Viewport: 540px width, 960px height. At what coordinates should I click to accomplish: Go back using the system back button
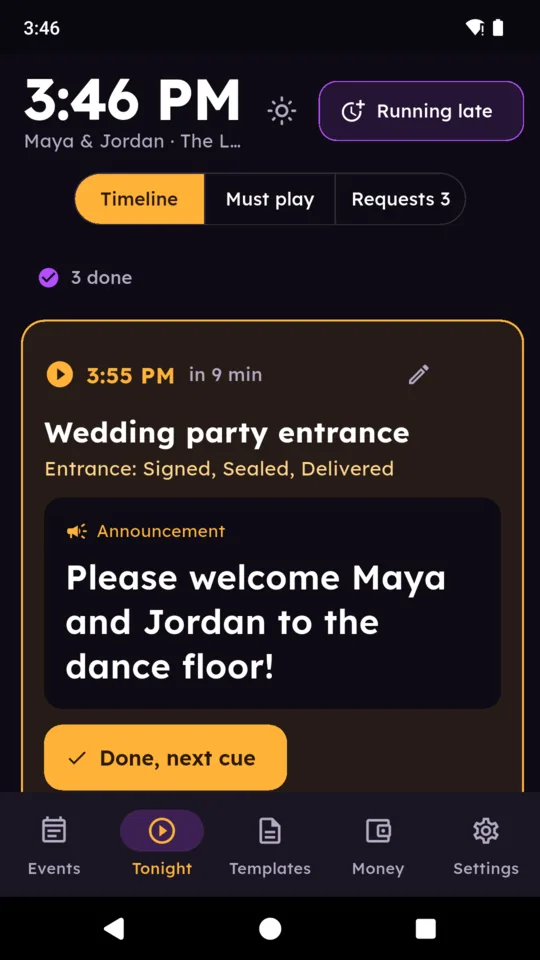114,928
